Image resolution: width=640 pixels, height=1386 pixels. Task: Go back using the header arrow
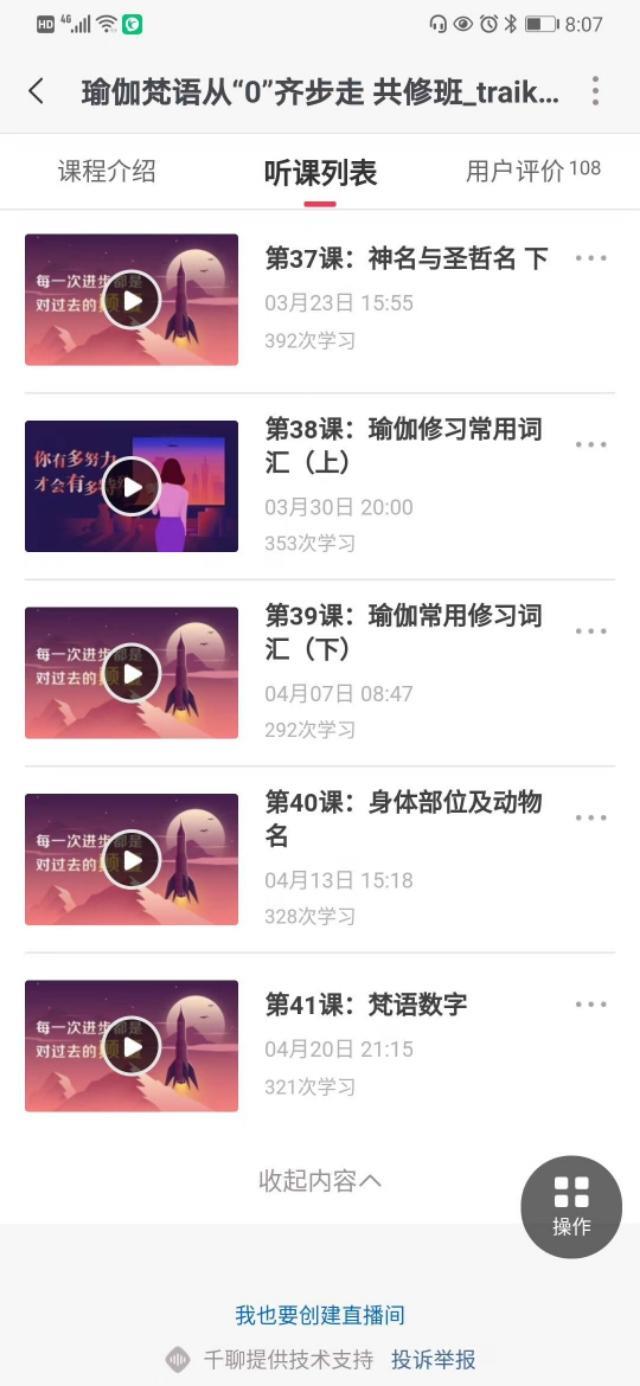(37, 92)
